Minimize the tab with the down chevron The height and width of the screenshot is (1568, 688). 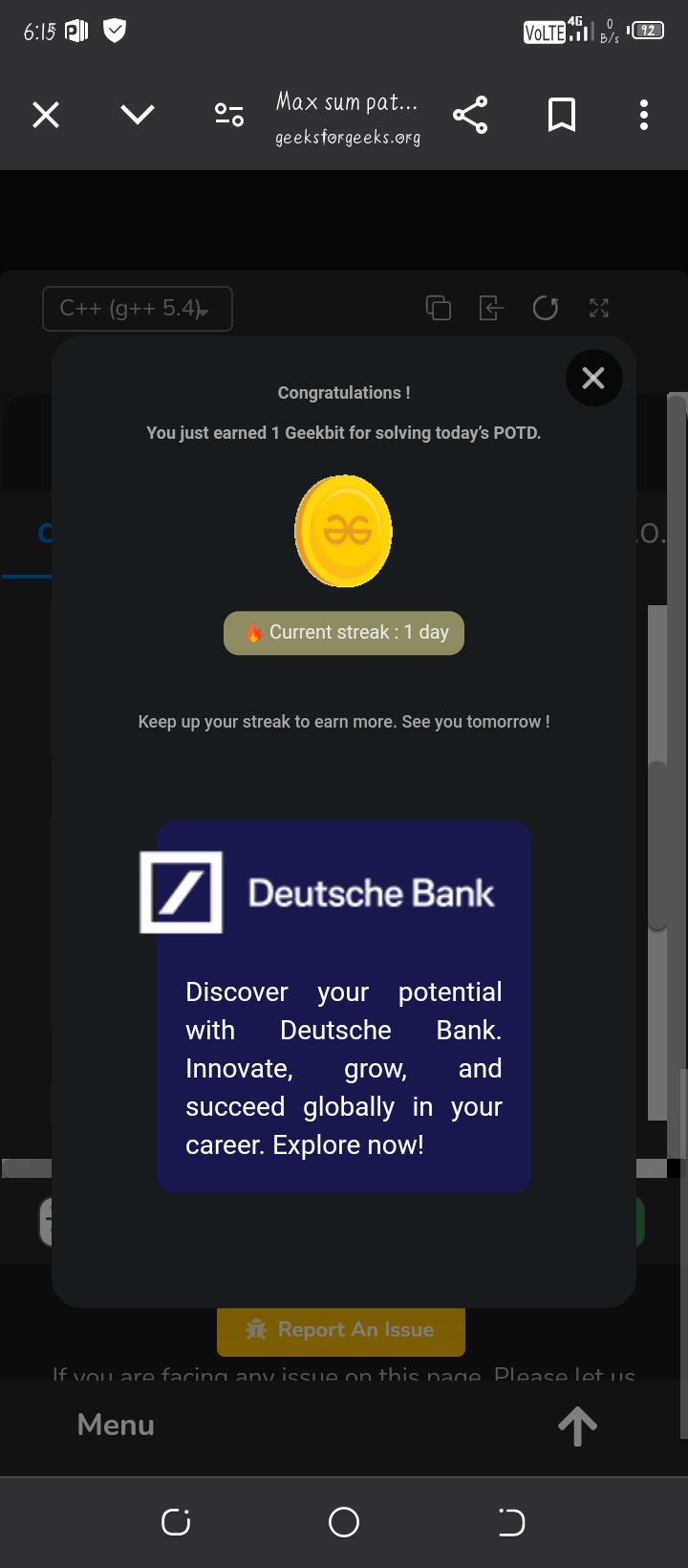pyautogui.click(x=138, y=115)
